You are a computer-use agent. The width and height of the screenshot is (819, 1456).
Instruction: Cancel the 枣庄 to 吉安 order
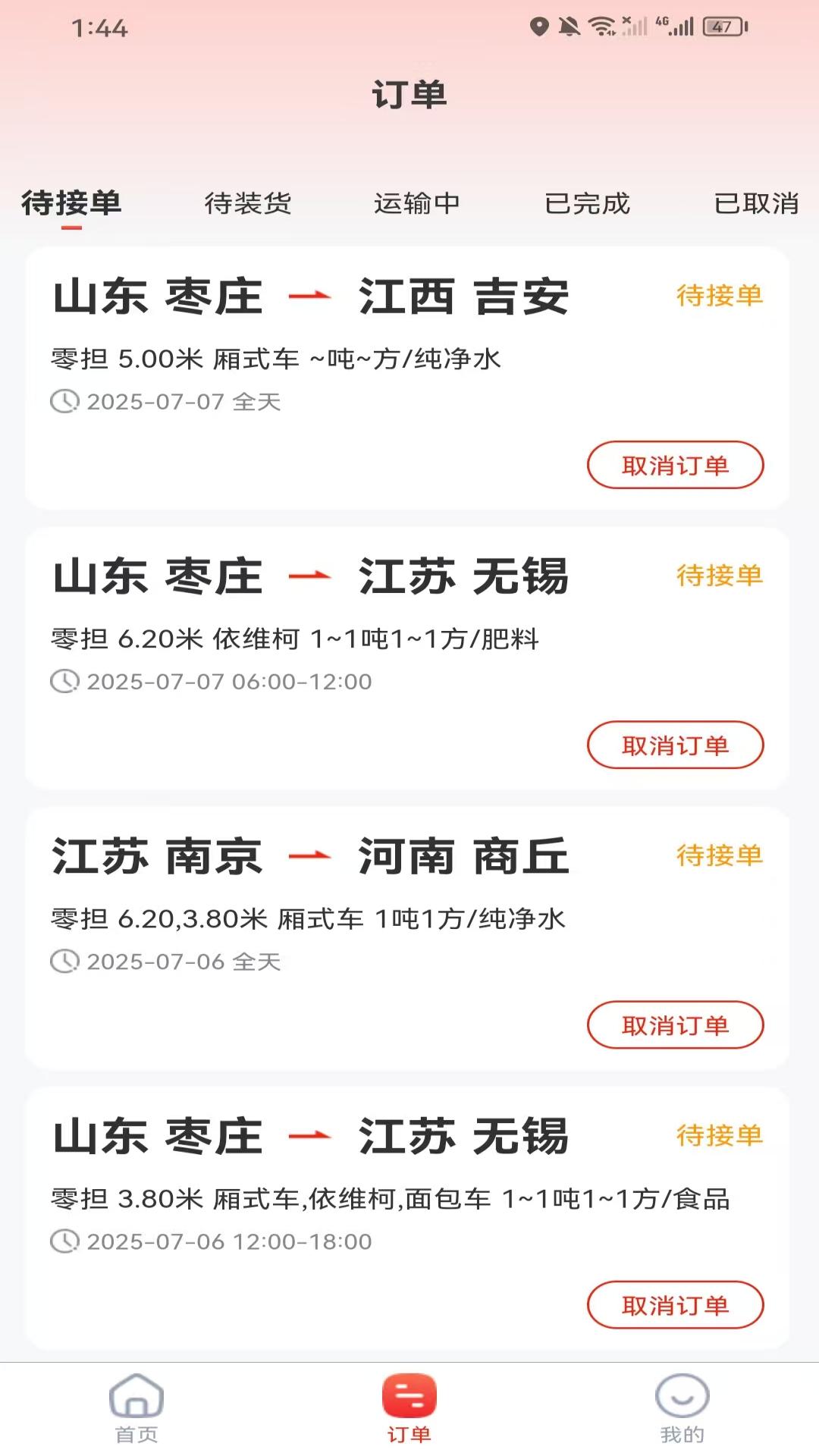(x=675, y=465)
